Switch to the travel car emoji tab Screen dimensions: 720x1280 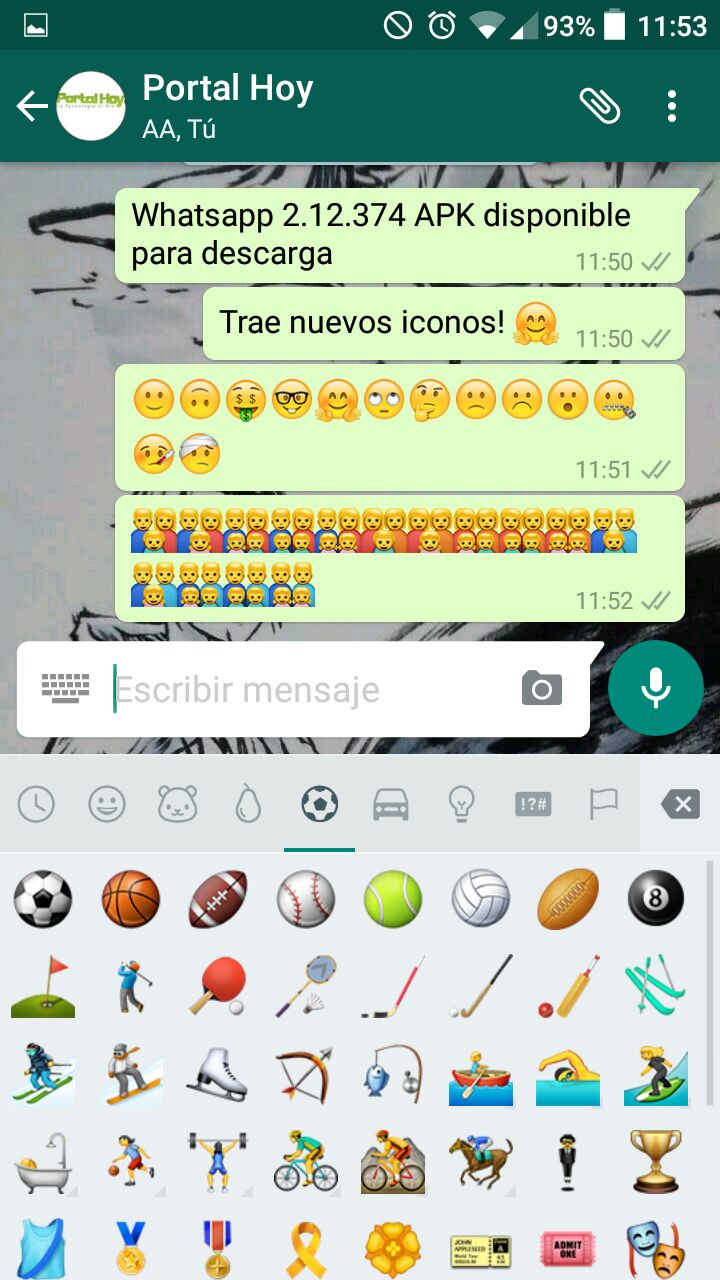pyautogui.click(x=391, y=803)
